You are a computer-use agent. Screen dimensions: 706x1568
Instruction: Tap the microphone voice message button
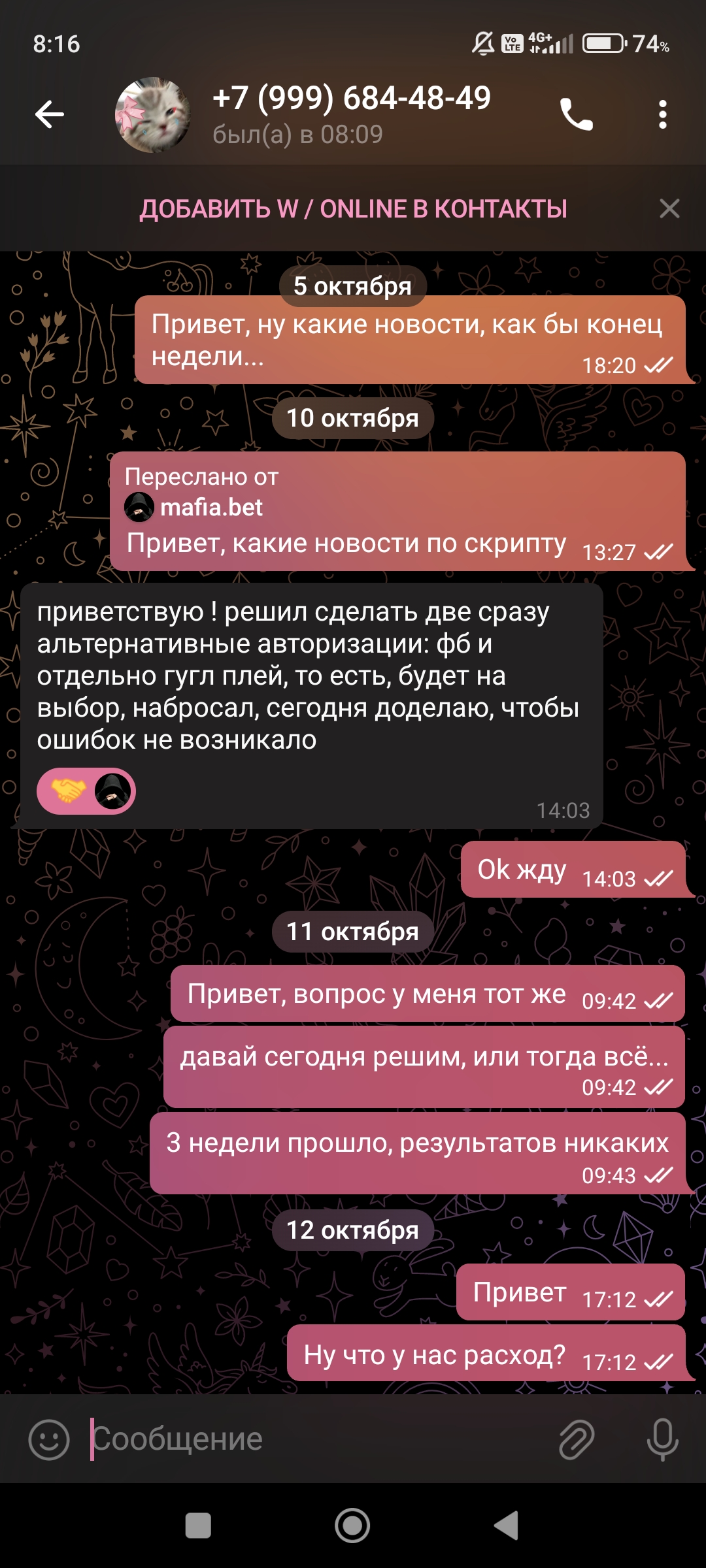pyautogui.click(x=662, y=1439)
